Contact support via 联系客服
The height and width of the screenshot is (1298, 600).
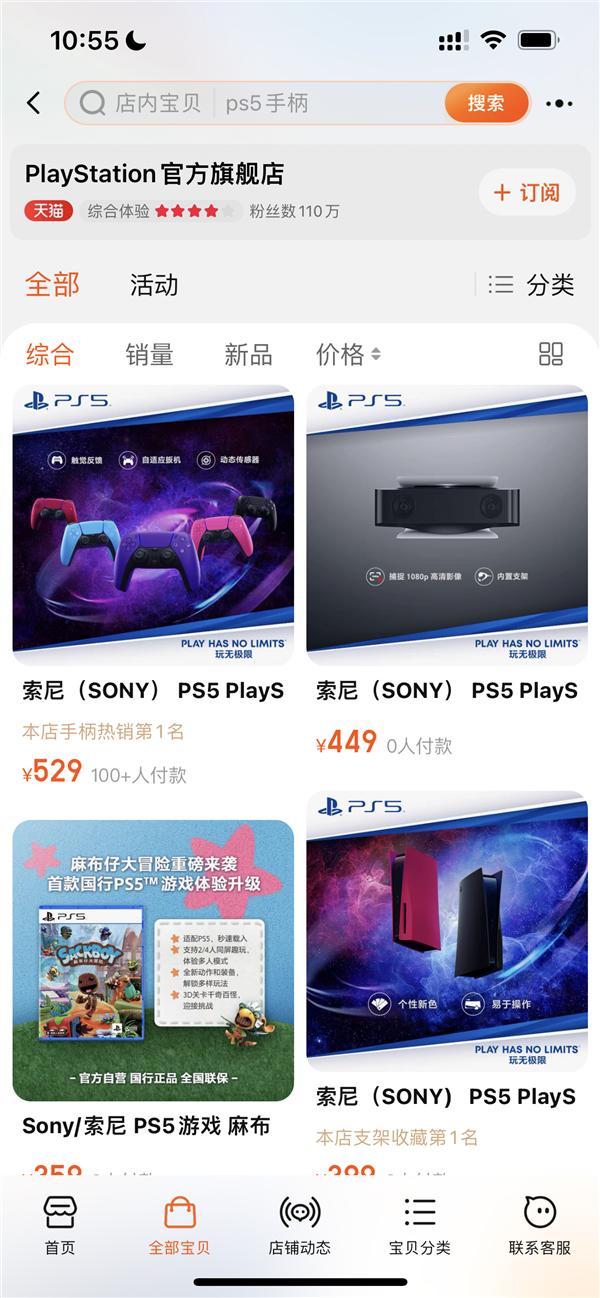[x=540, y=1225]
